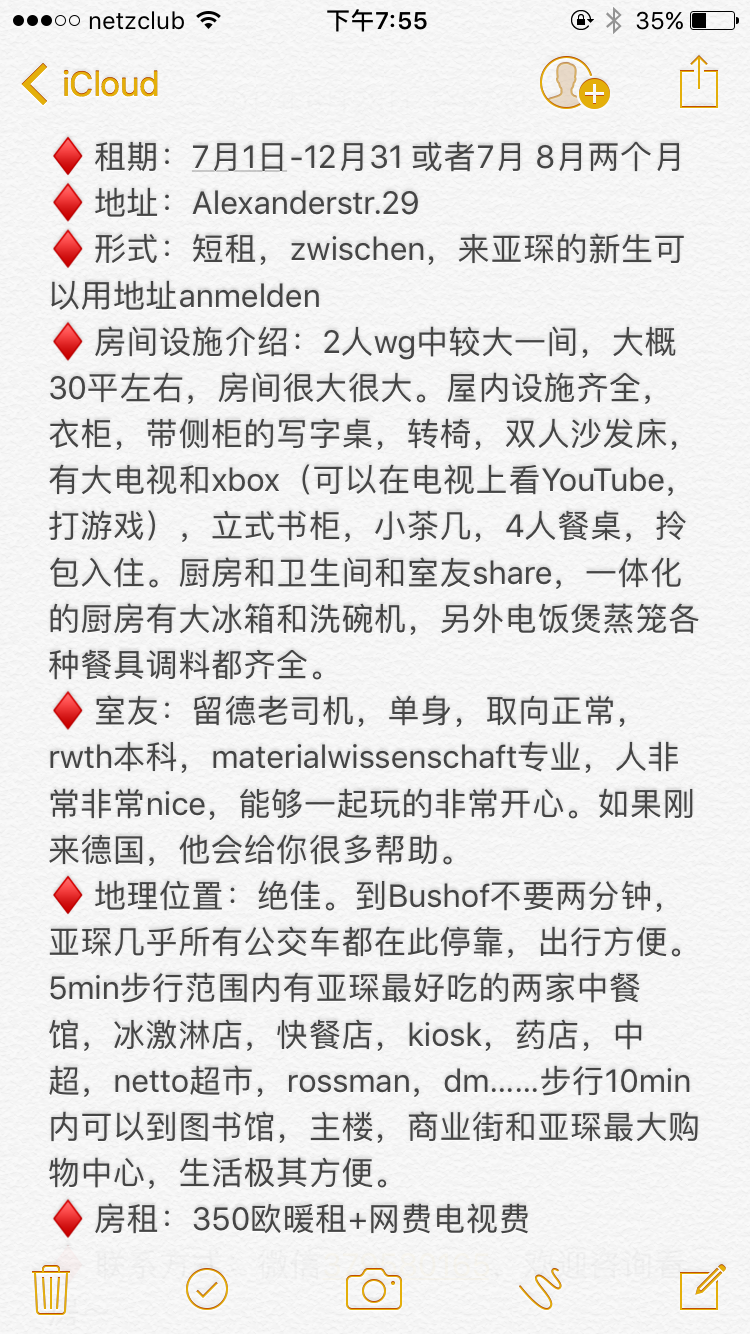Insert a photo with the camera icon

coord(374,1289)
